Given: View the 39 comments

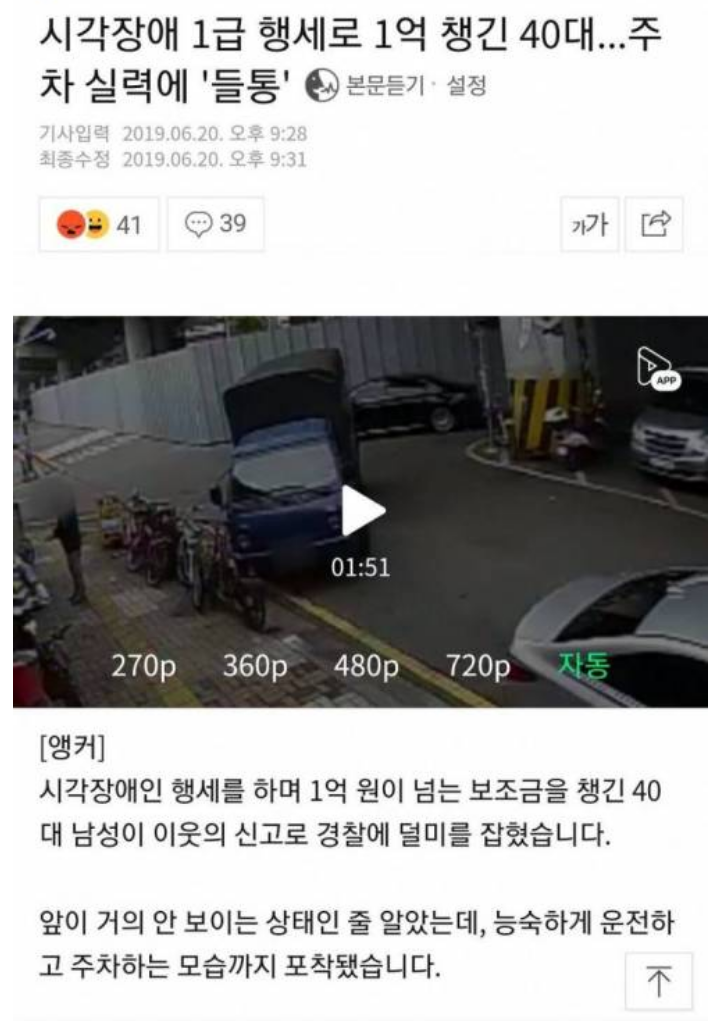Looking at the screenshot, I should 215,224.
